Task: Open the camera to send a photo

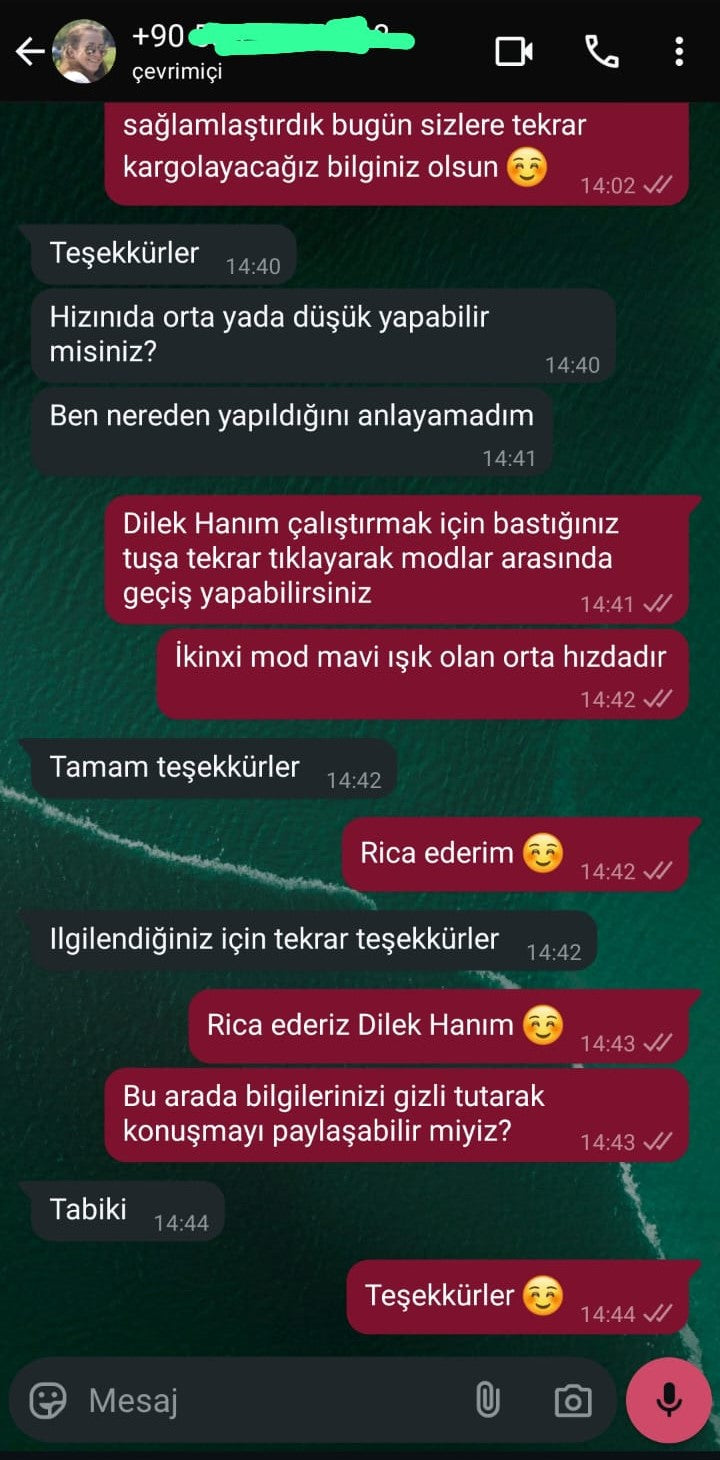Action: [573, 1401]
